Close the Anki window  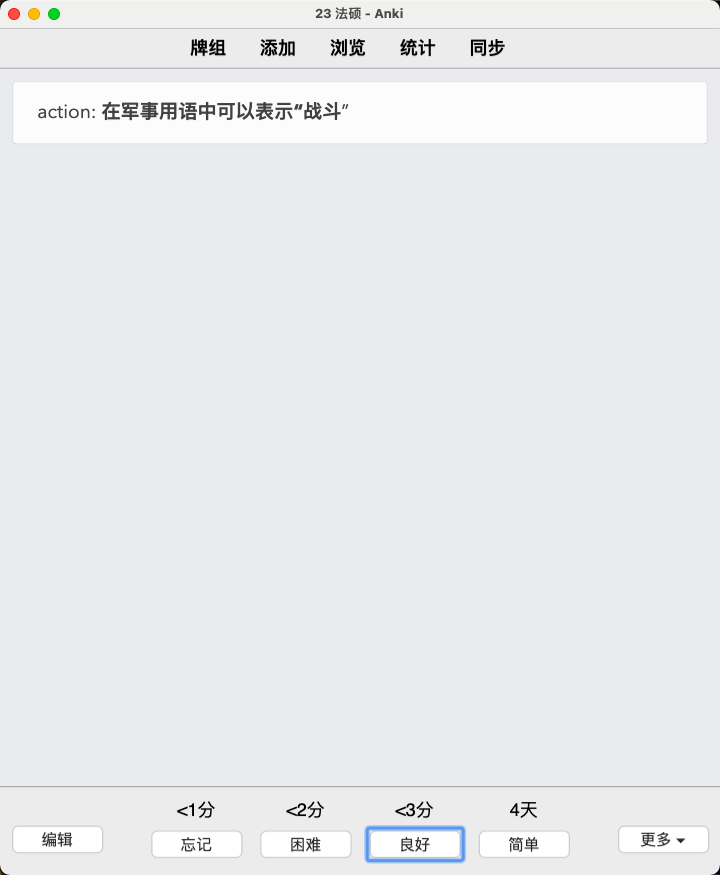(14, 14)
